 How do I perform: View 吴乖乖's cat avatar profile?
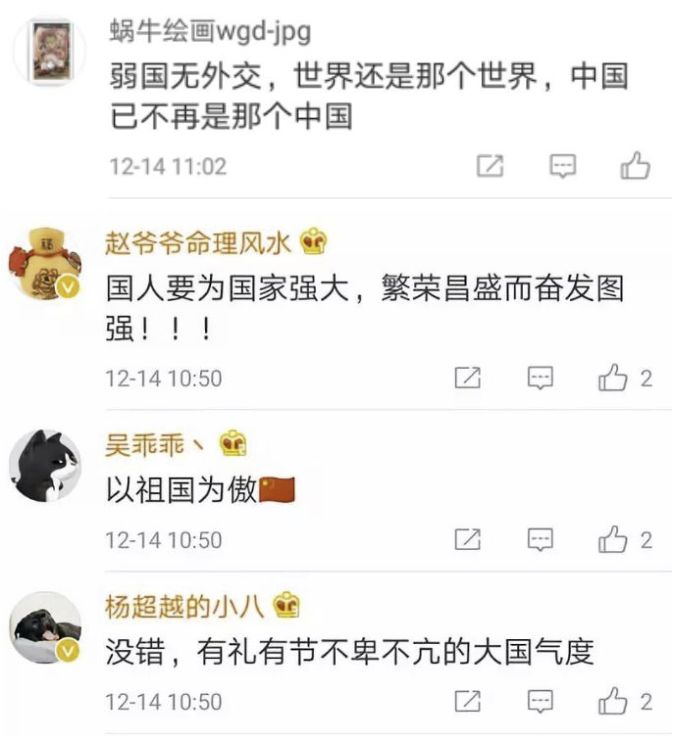click(x=44, y=465)
